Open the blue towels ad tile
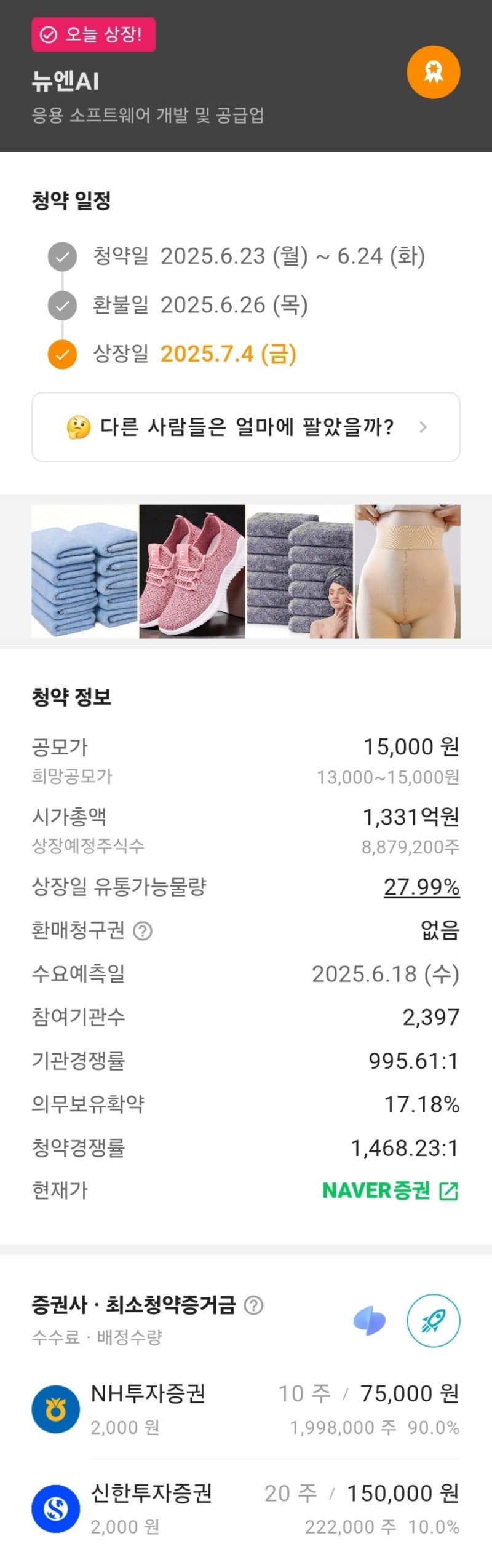Viewport: 492px width, 1568px height. pyautogui.click(x=85, y=571)
